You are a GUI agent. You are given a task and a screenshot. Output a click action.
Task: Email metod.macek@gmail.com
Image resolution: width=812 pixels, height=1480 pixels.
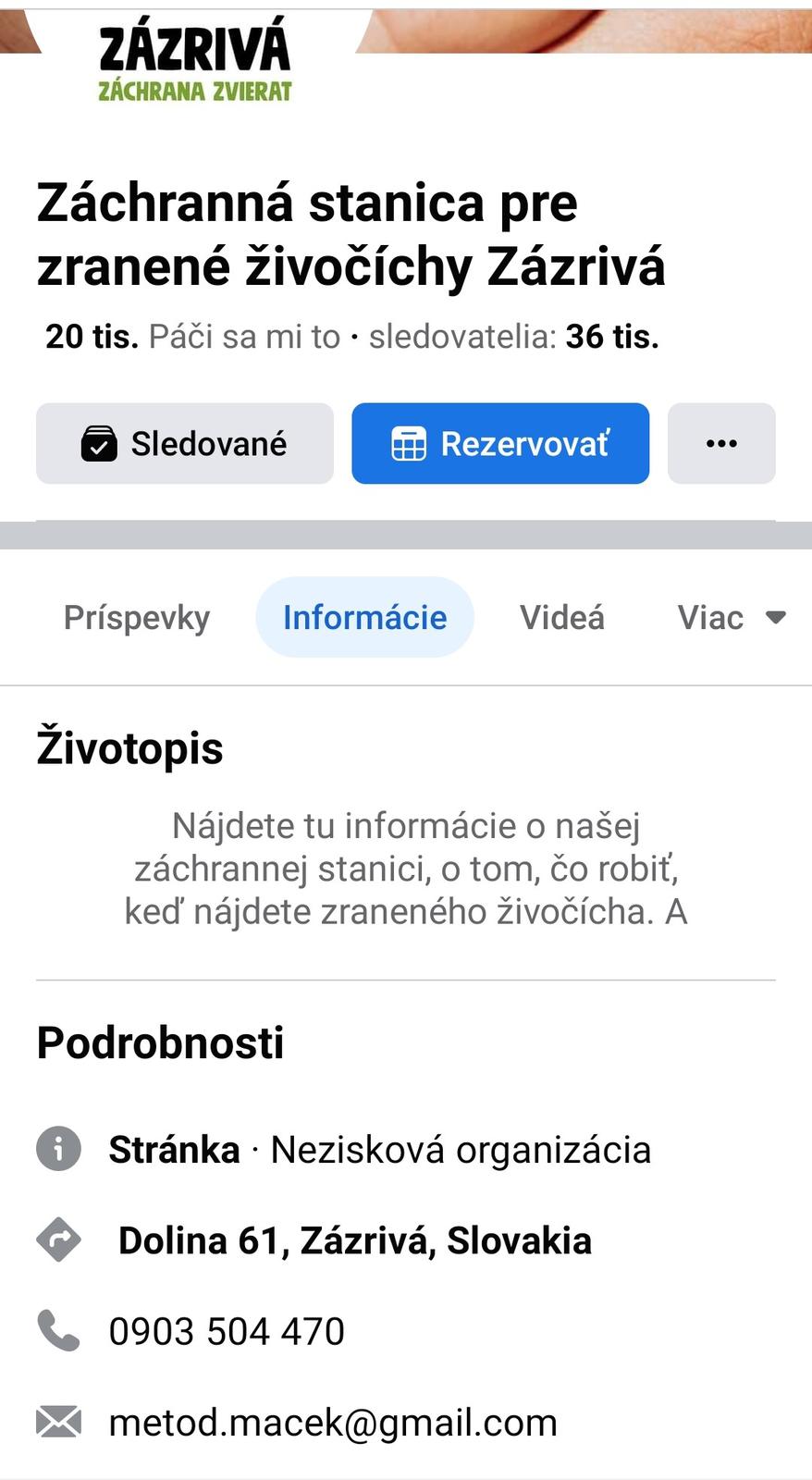333,1423
